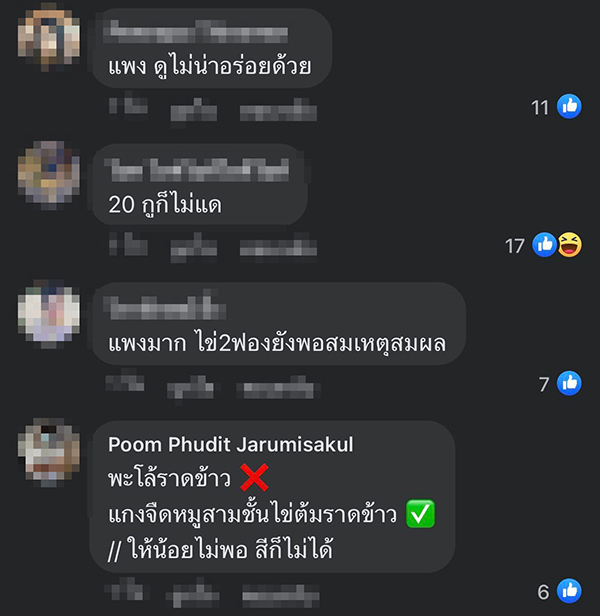Viewport: 600px width, 616px height.
Task: View the 11 reactions on 'แพง ดูไม่น่าอร่อยด้วย' comment
Action: coord(556,107)
